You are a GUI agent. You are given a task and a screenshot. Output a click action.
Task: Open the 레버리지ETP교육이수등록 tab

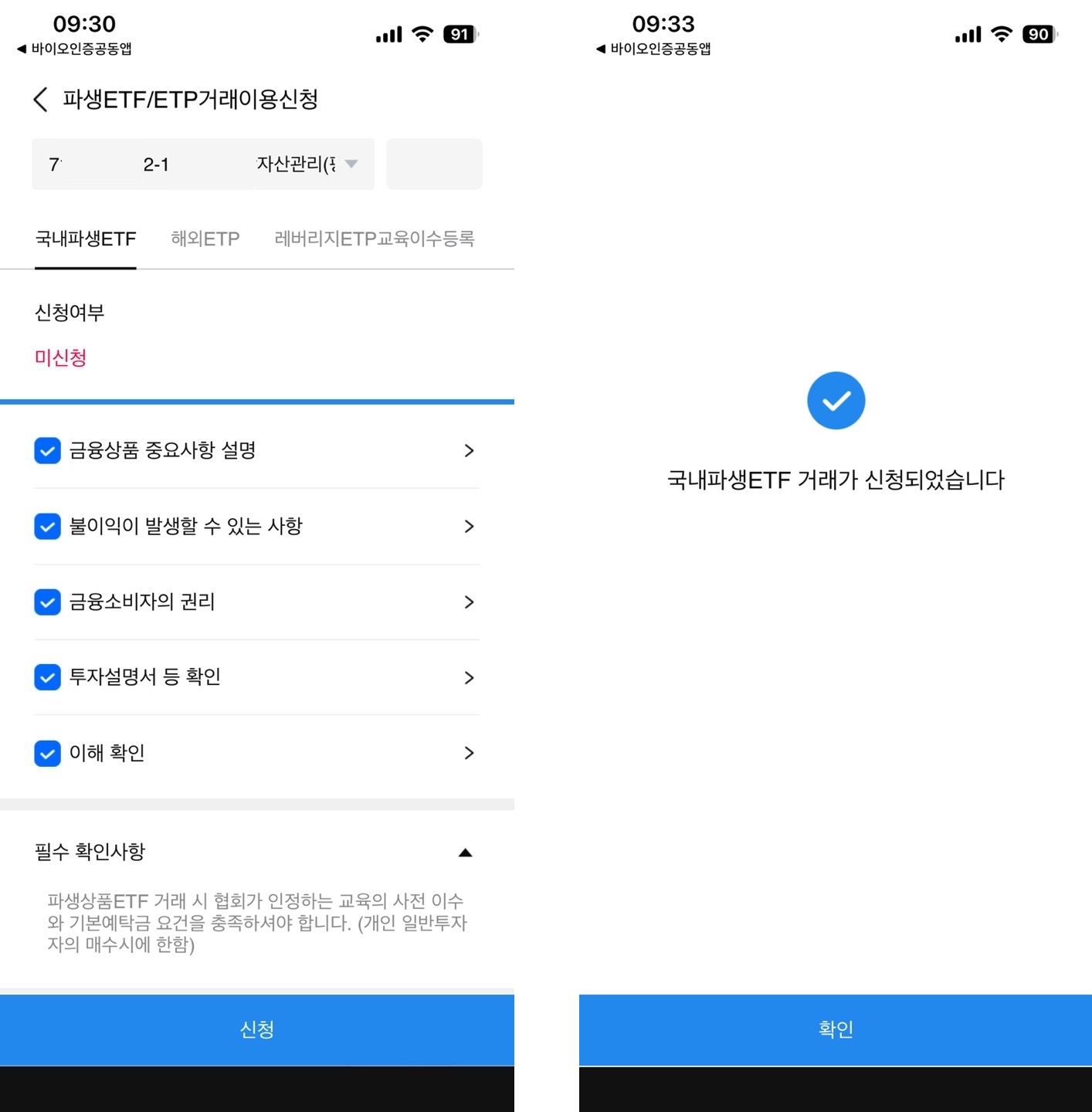pos(374,239)
